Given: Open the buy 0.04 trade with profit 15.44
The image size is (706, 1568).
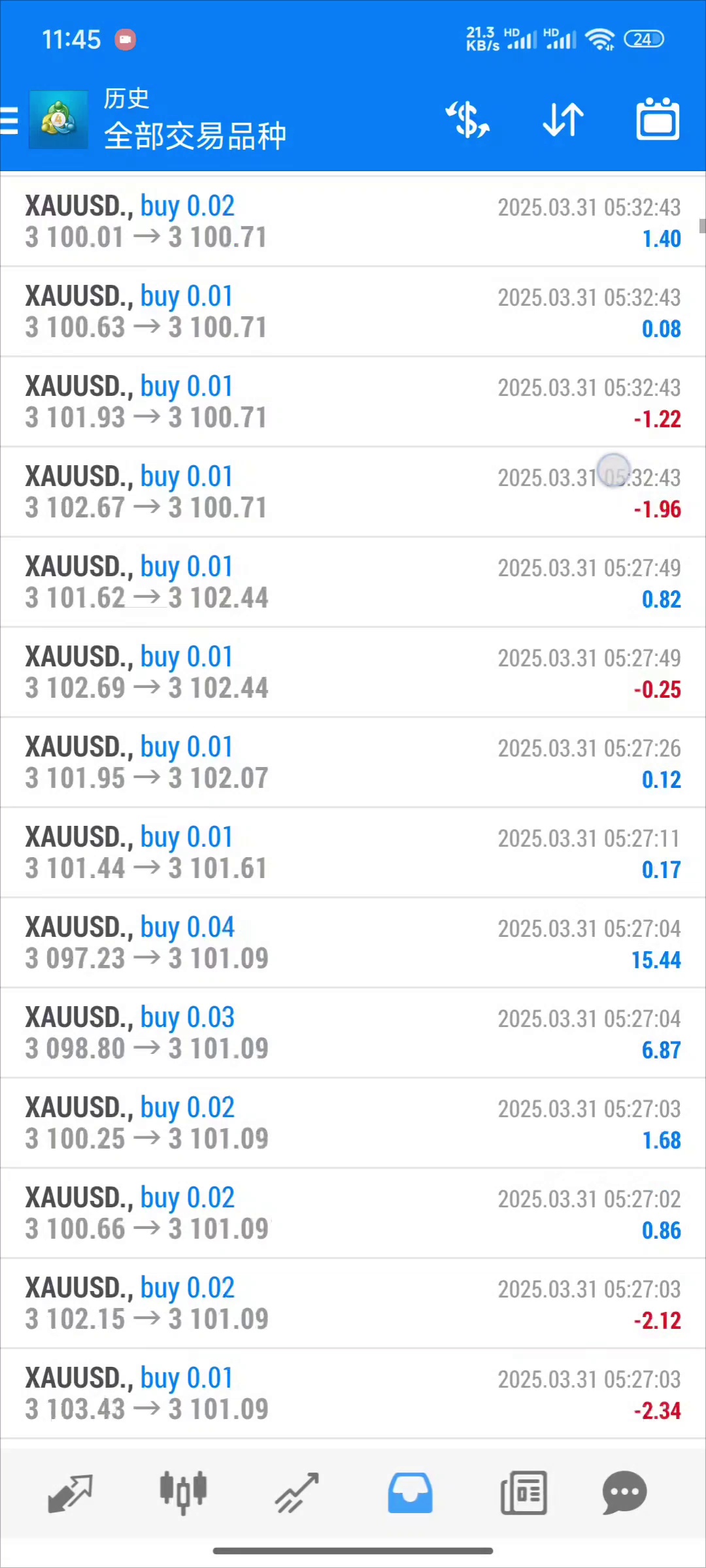Looking at the screenshot, I should point(353,943).
